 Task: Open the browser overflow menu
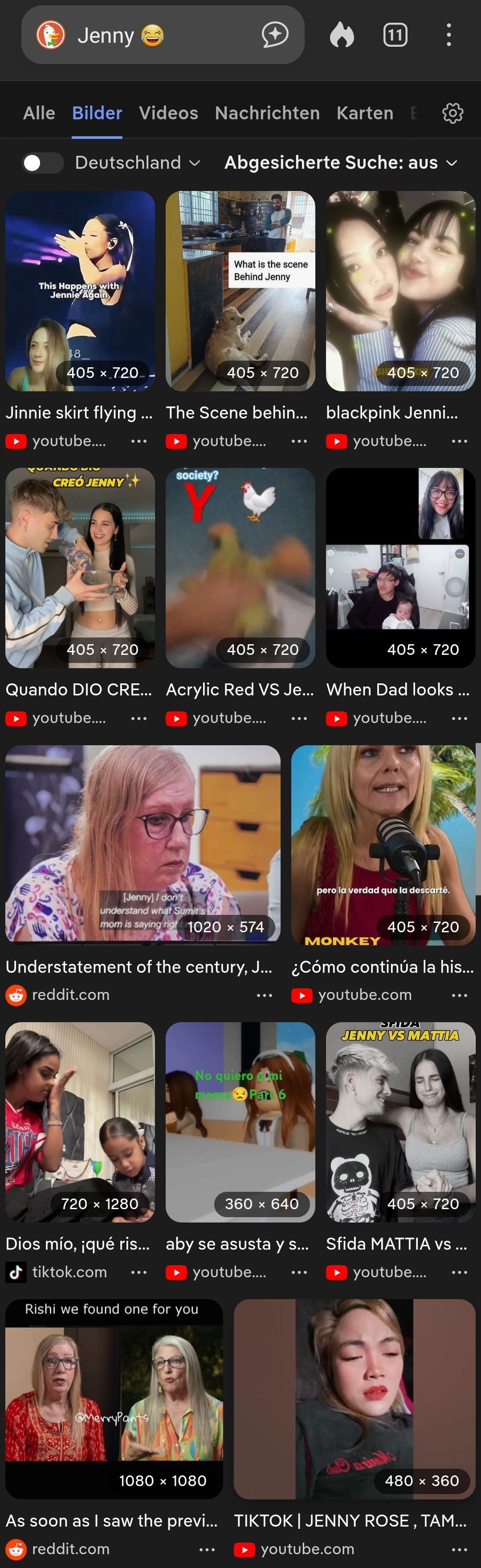449,35
